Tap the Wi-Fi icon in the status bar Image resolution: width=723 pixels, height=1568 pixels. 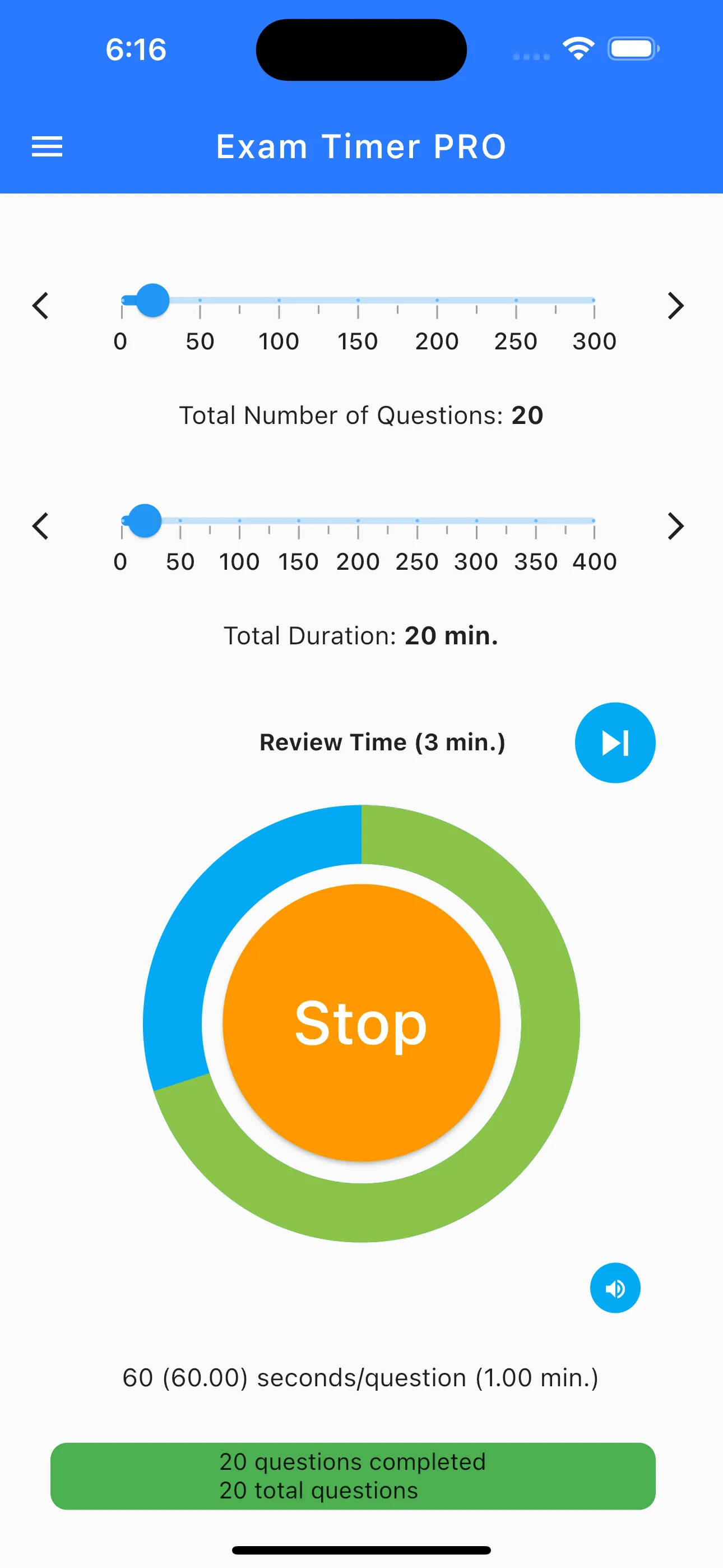577,49
